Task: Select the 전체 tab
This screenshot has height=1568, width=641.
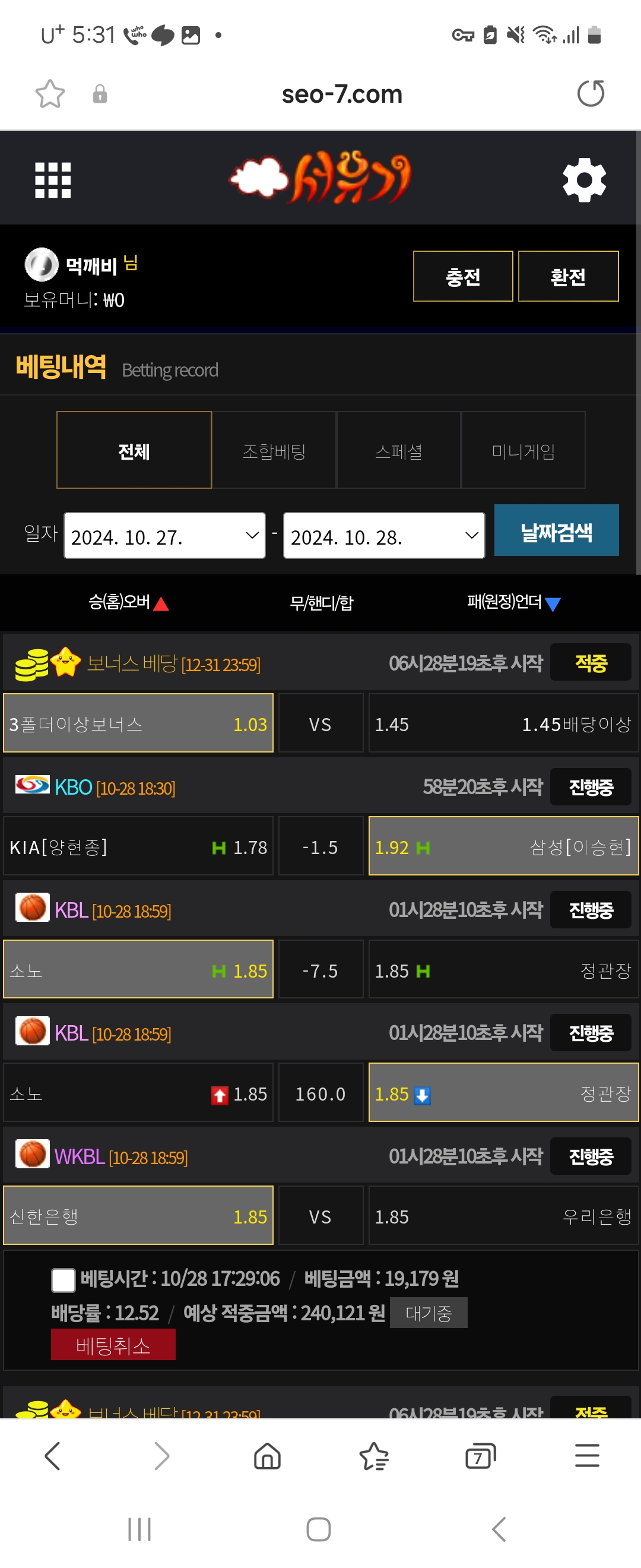Action: [x=134, y=450]
